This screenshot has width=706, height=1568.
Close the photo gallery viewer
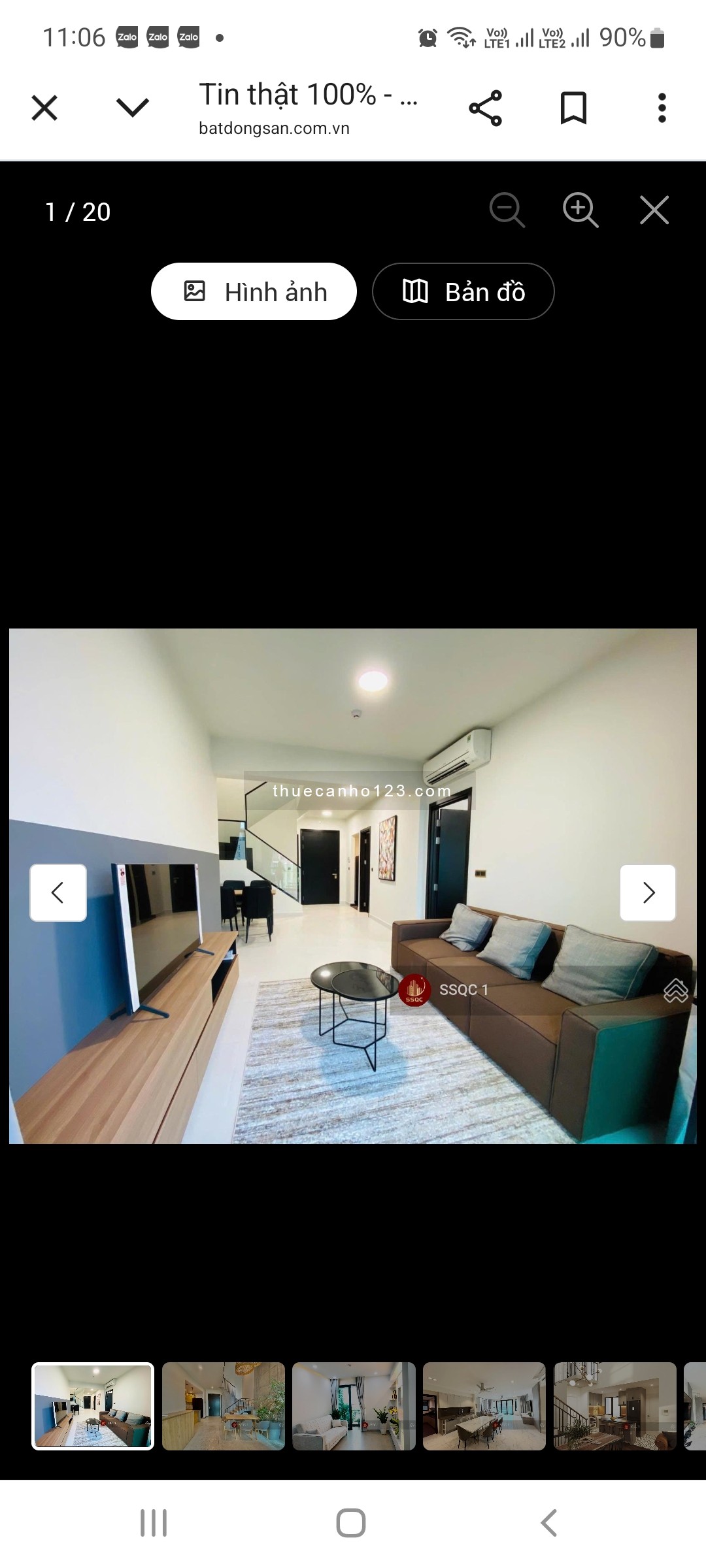[x=654, y=210]
